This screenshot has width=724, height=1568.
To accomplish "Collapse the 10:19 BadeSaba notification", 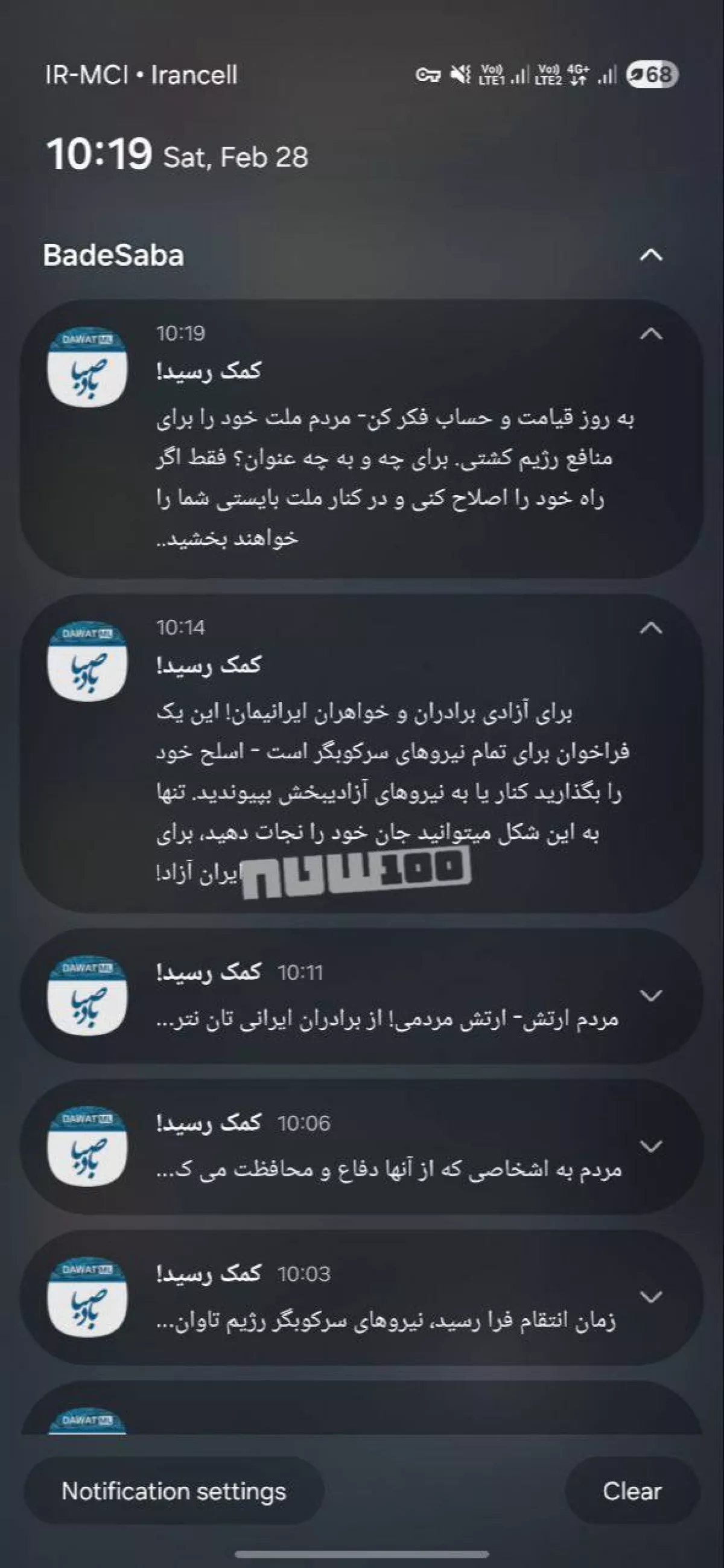I will 651,334.
